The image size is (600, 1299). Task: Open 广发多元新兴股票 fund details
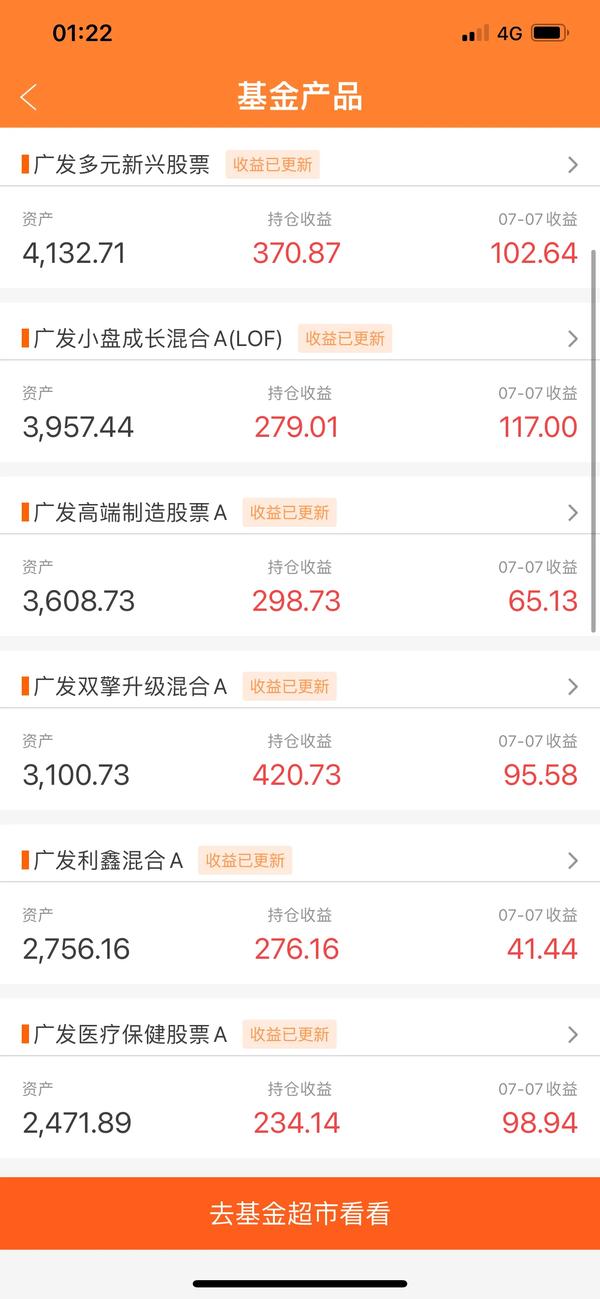[x=300, y=165]
